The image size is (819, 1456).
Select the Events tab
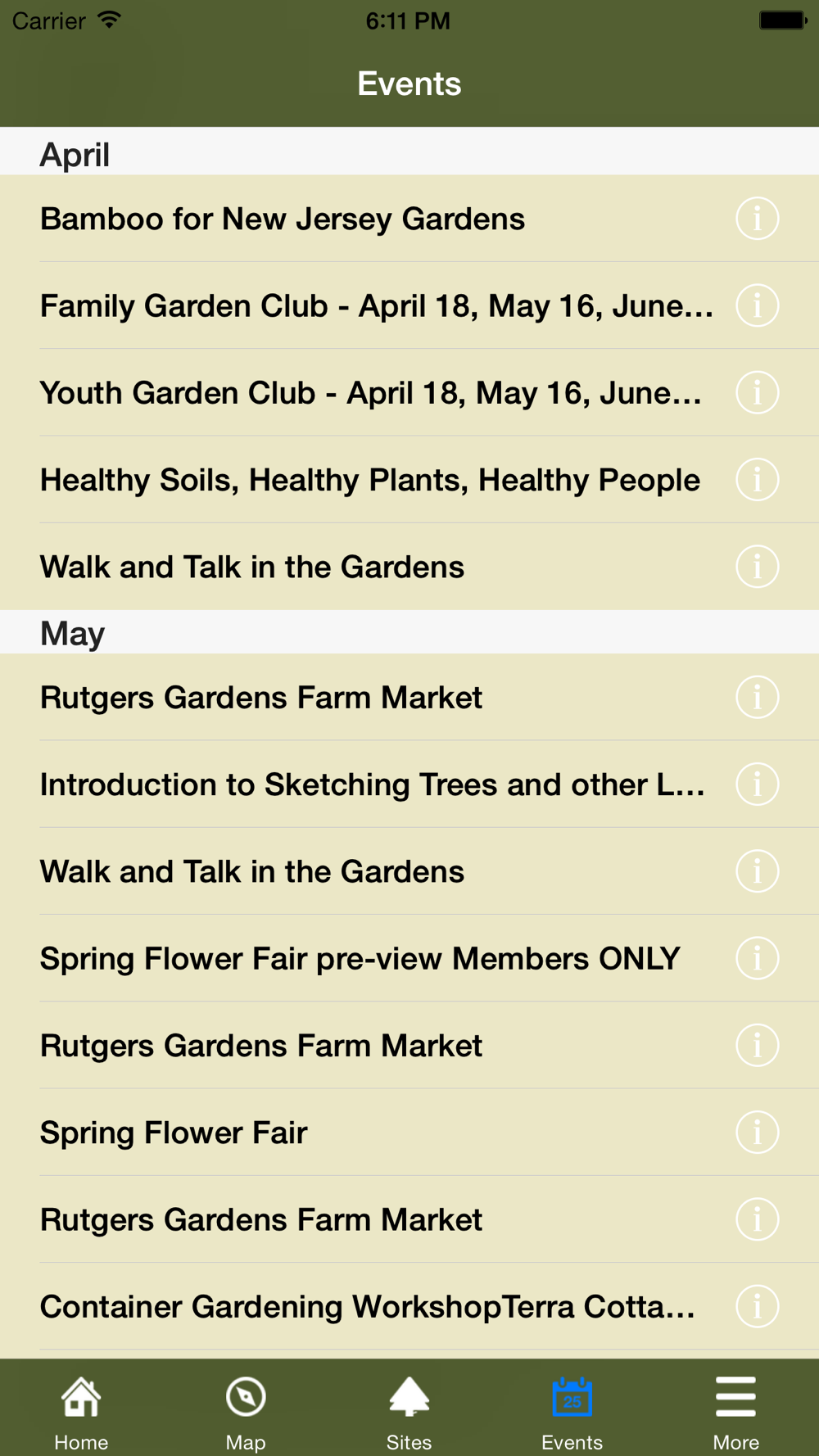tap(572, 1411)
